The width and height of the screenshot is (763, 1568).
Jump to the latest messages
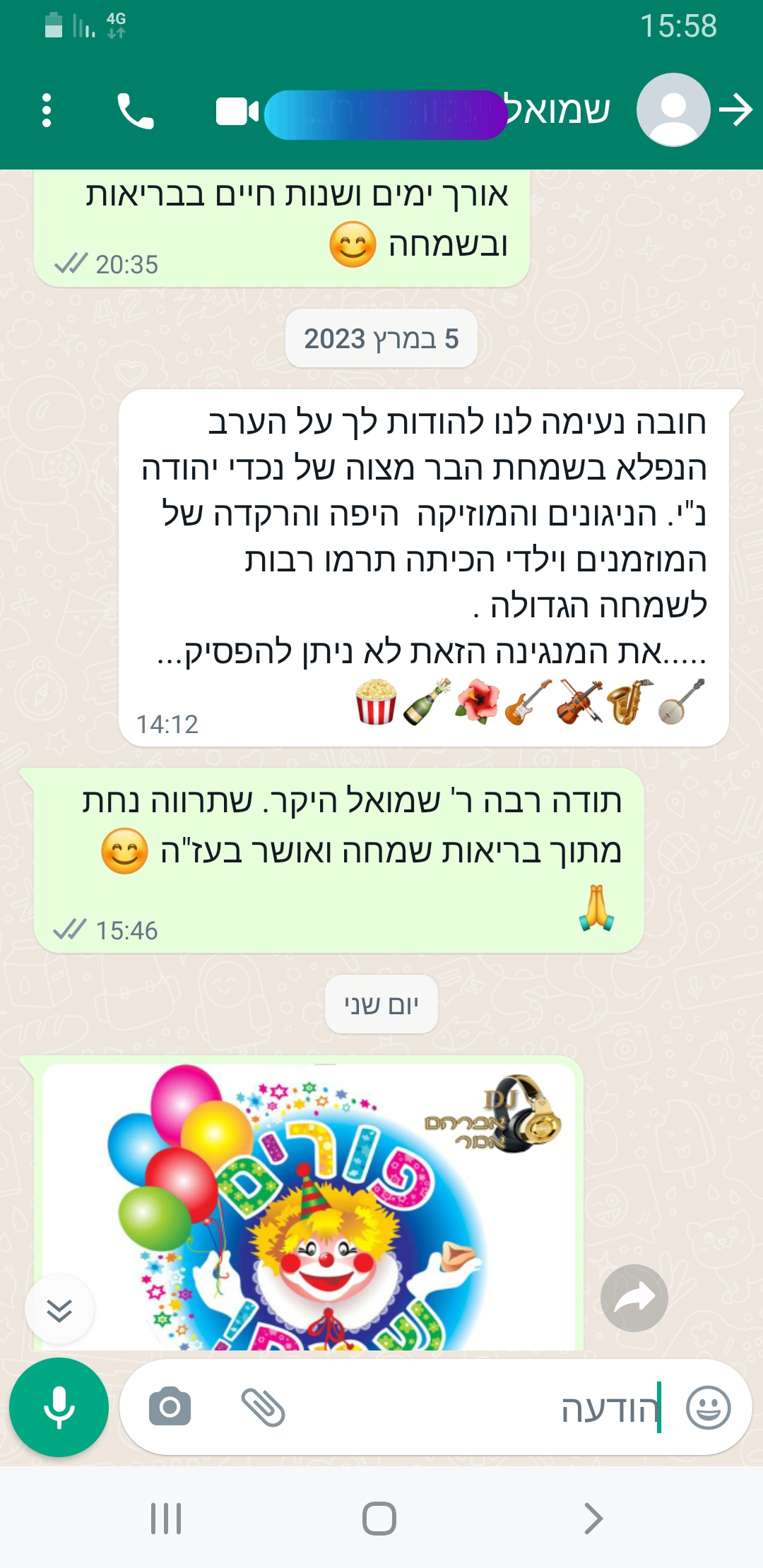59,1309
